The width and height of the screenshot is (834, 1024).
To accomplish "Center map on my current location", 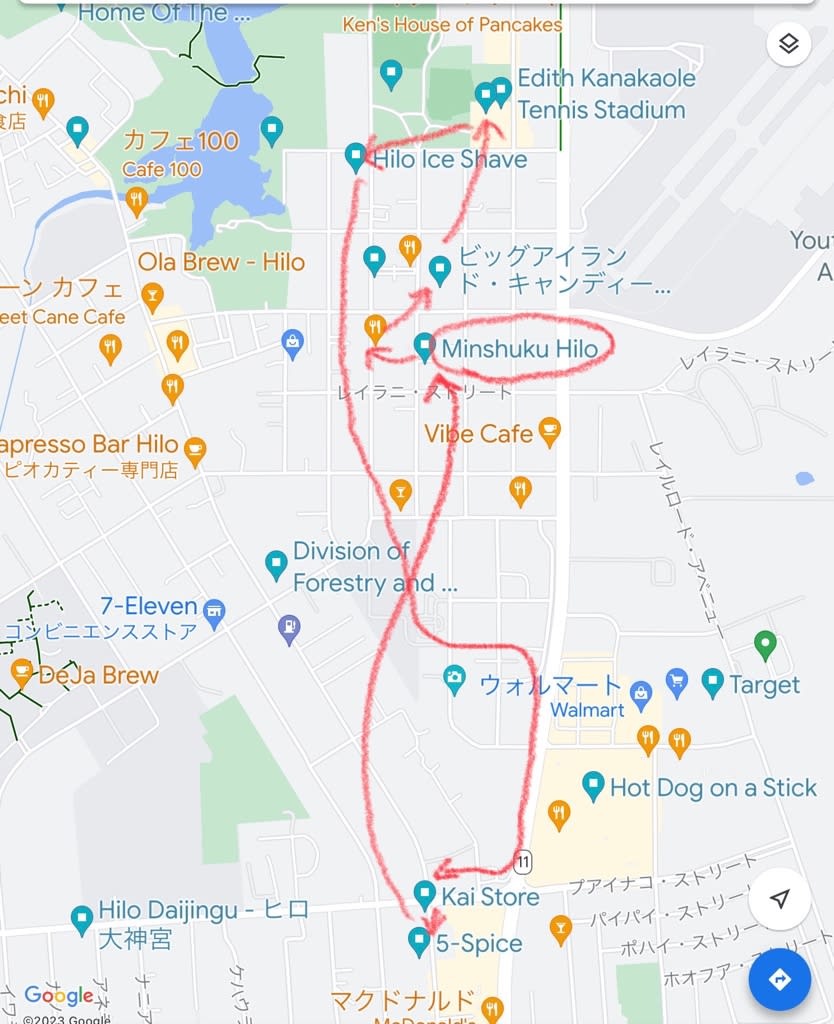I will click(780, 898).
